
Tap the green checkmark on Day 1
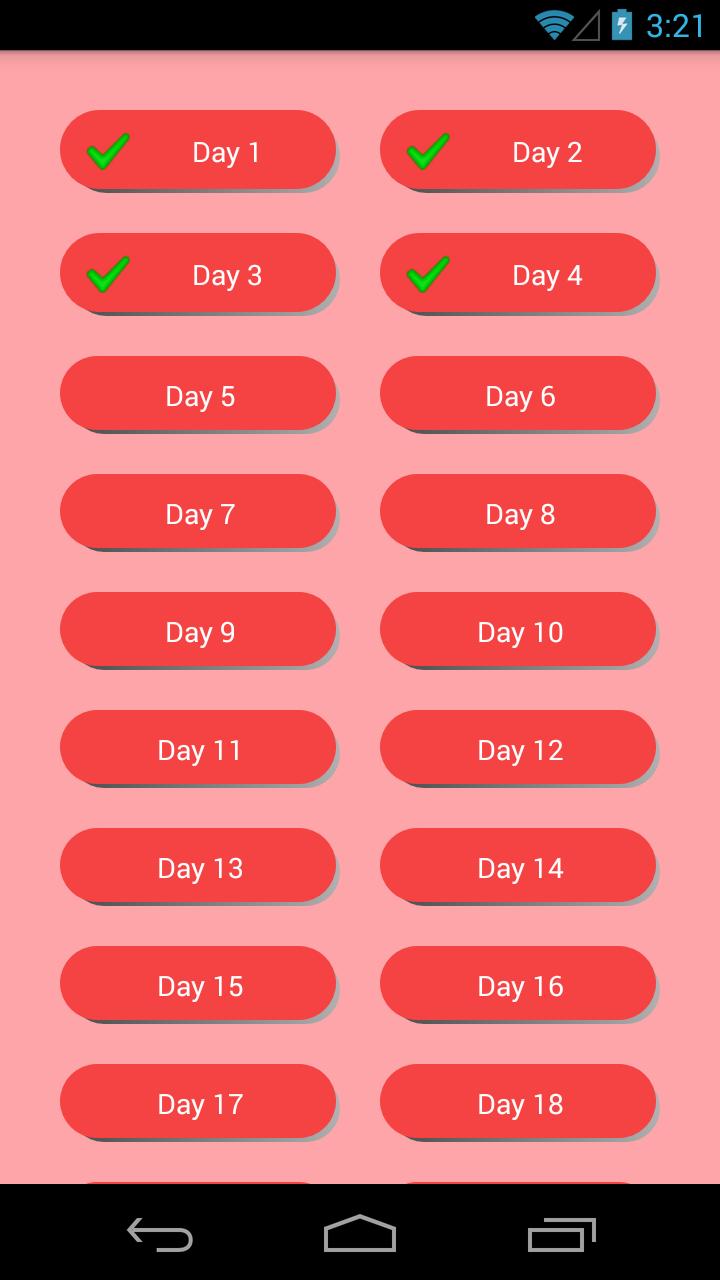pyautogui.click(x=108, y=152)
